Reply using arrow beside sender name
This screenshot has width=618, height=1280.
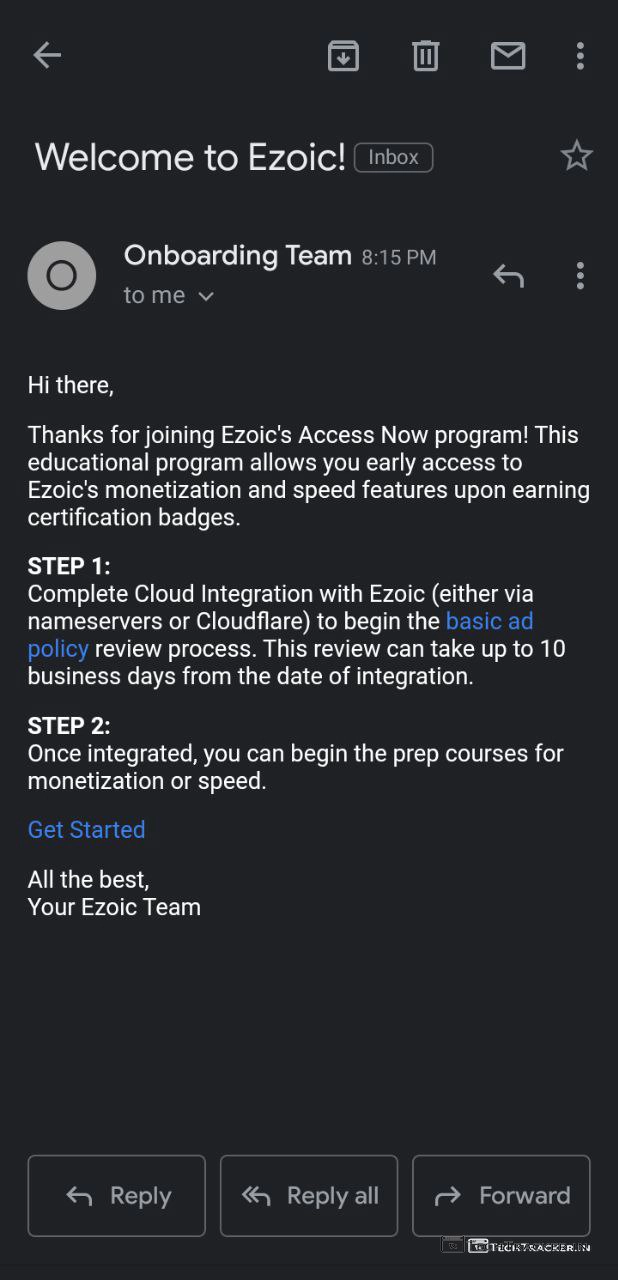508,275
